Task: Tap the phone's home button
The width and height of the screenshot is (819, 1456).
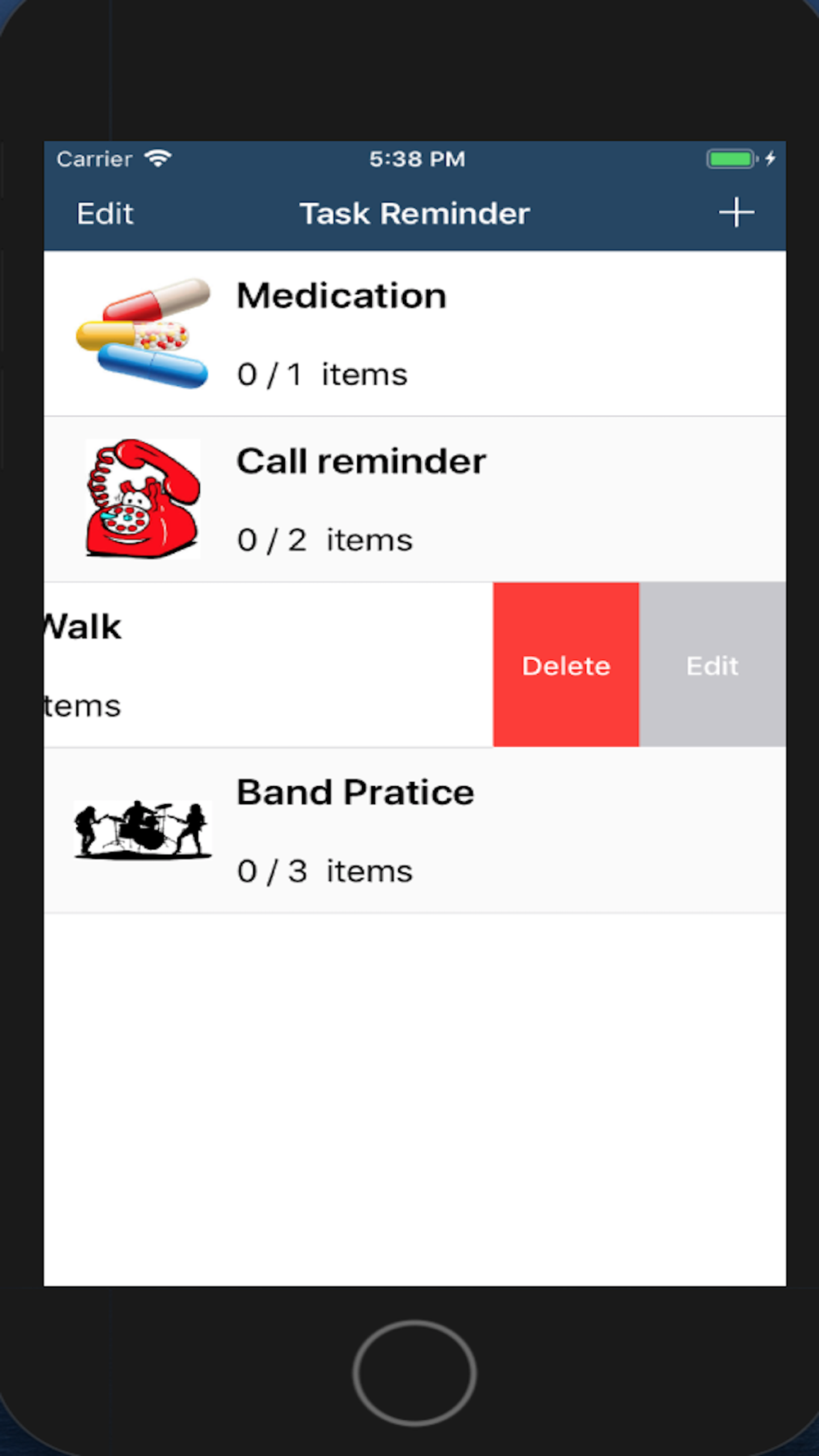Action: coord(414,1373)
